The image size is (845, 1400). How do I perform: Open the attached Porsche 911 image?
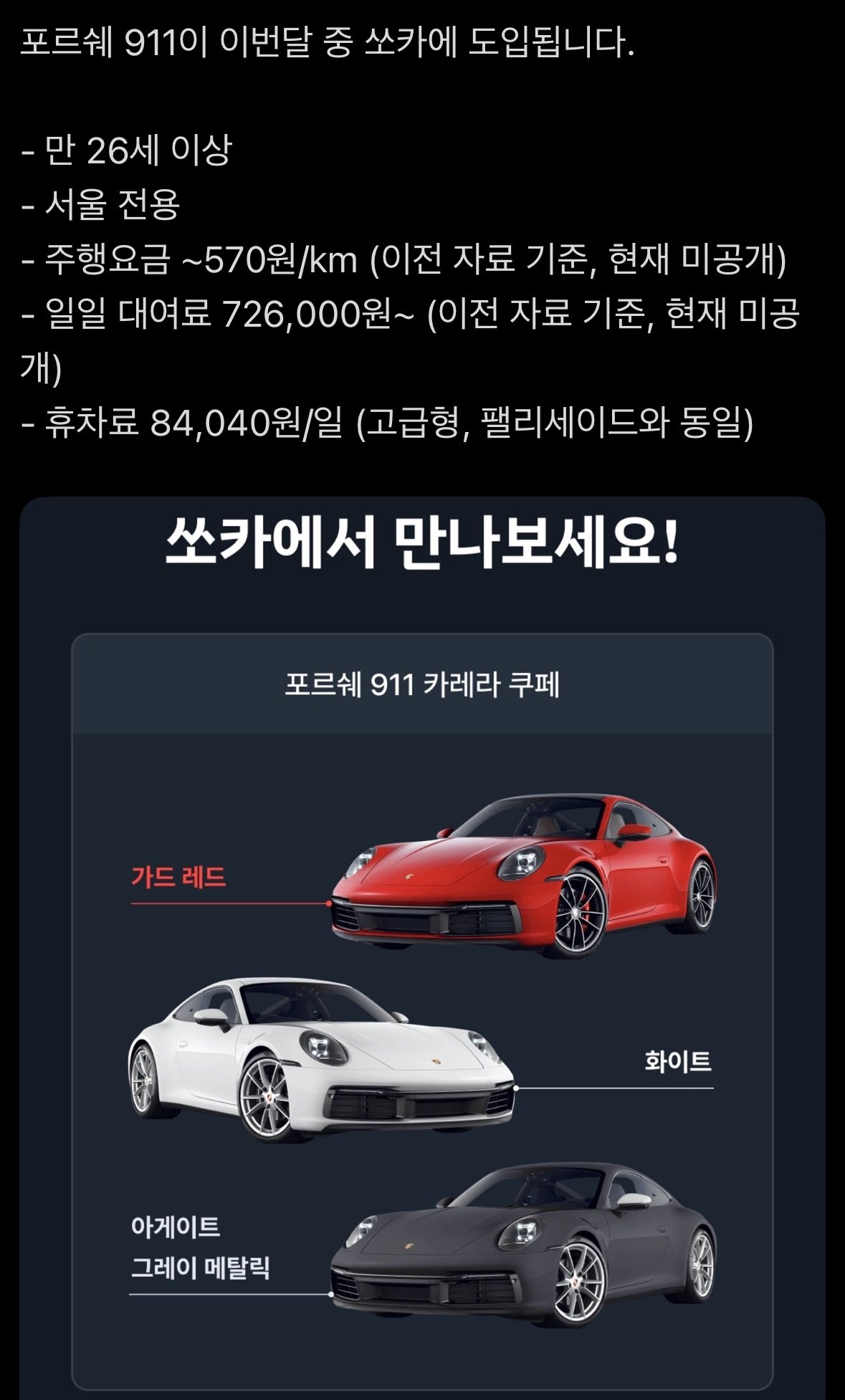point(422,946)
